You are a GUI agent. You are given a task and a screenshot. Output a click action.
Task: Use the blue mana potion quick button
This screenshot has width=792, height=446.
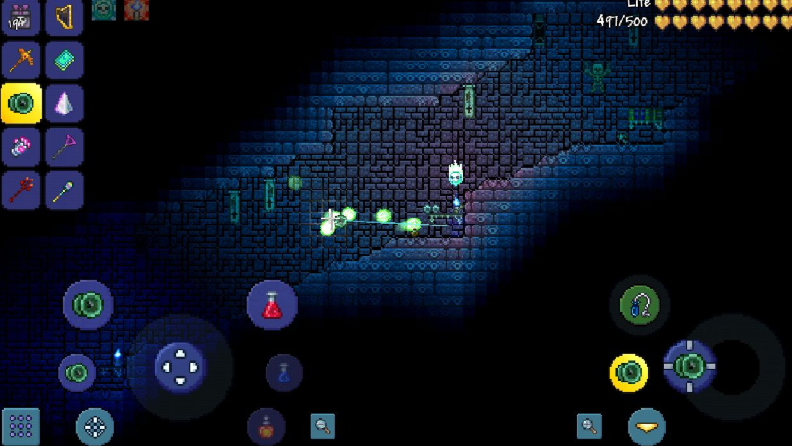(x=284, y=373)
